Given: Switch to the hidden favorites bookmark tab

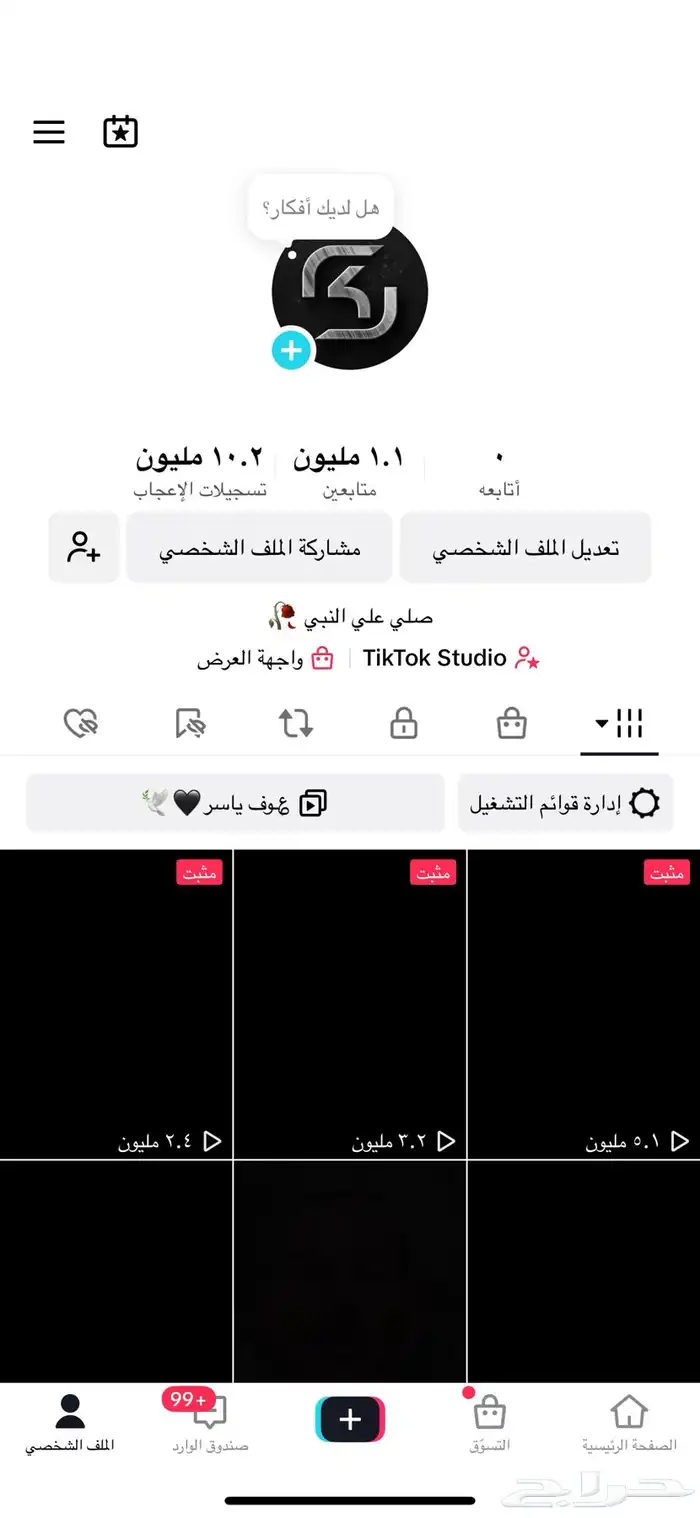Looking at the screenshot, I should tap(191, 724).
